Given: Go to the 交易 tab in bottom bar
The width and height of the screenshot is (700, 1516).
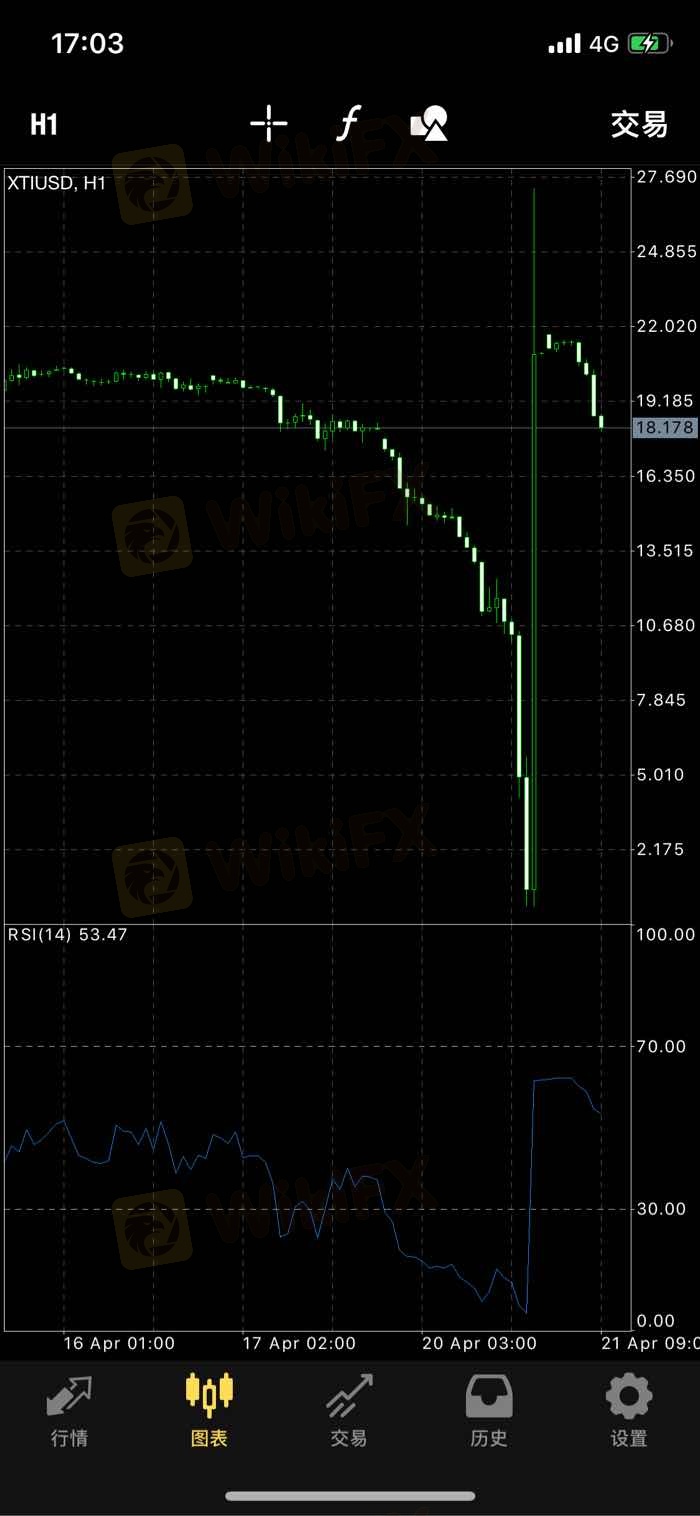Looking at the screenshot, I should click(349, 1411).
